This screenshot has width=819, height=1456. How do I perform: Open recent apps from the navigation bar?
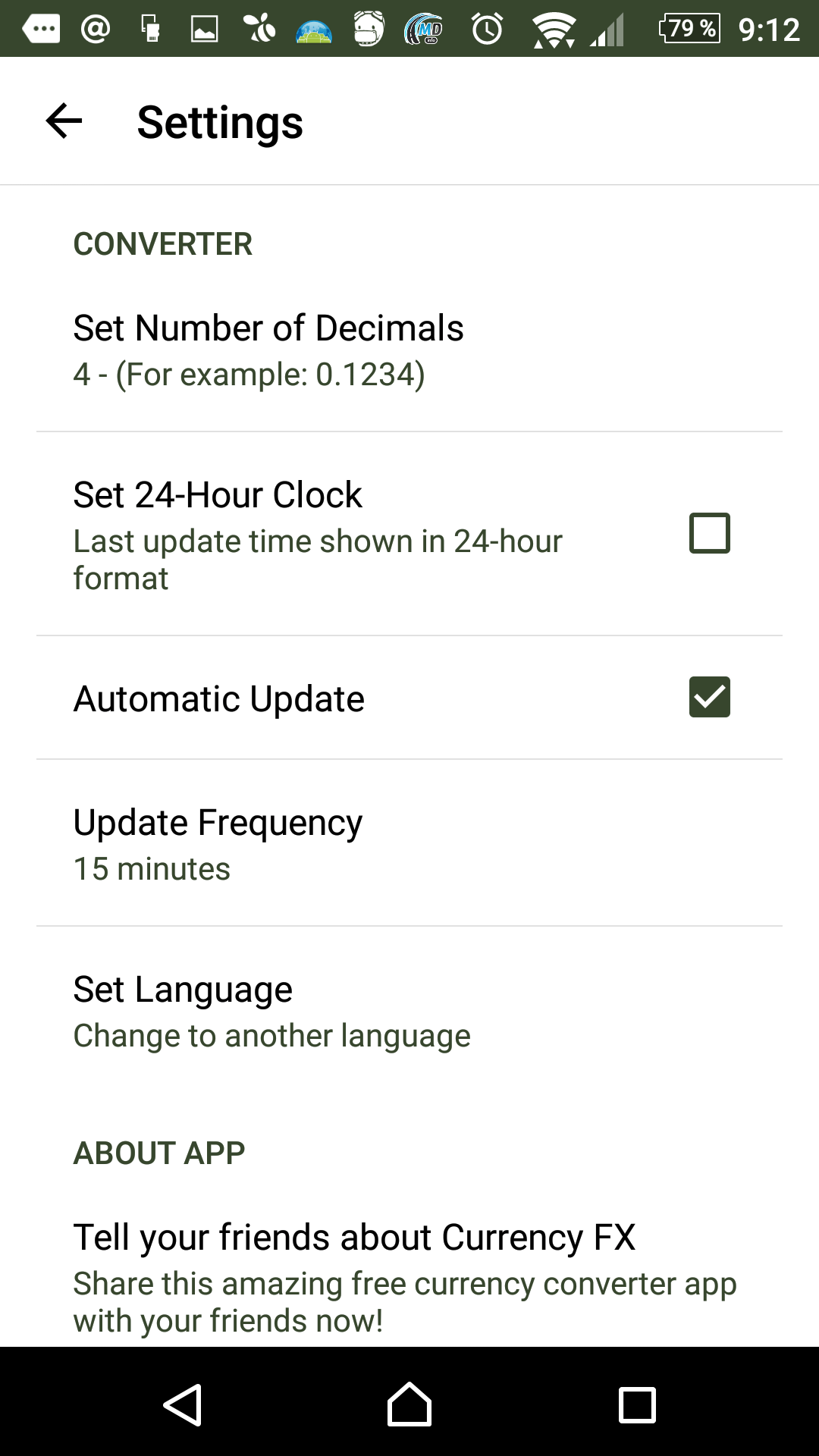pyautogui.click(x=637, y=1404)
